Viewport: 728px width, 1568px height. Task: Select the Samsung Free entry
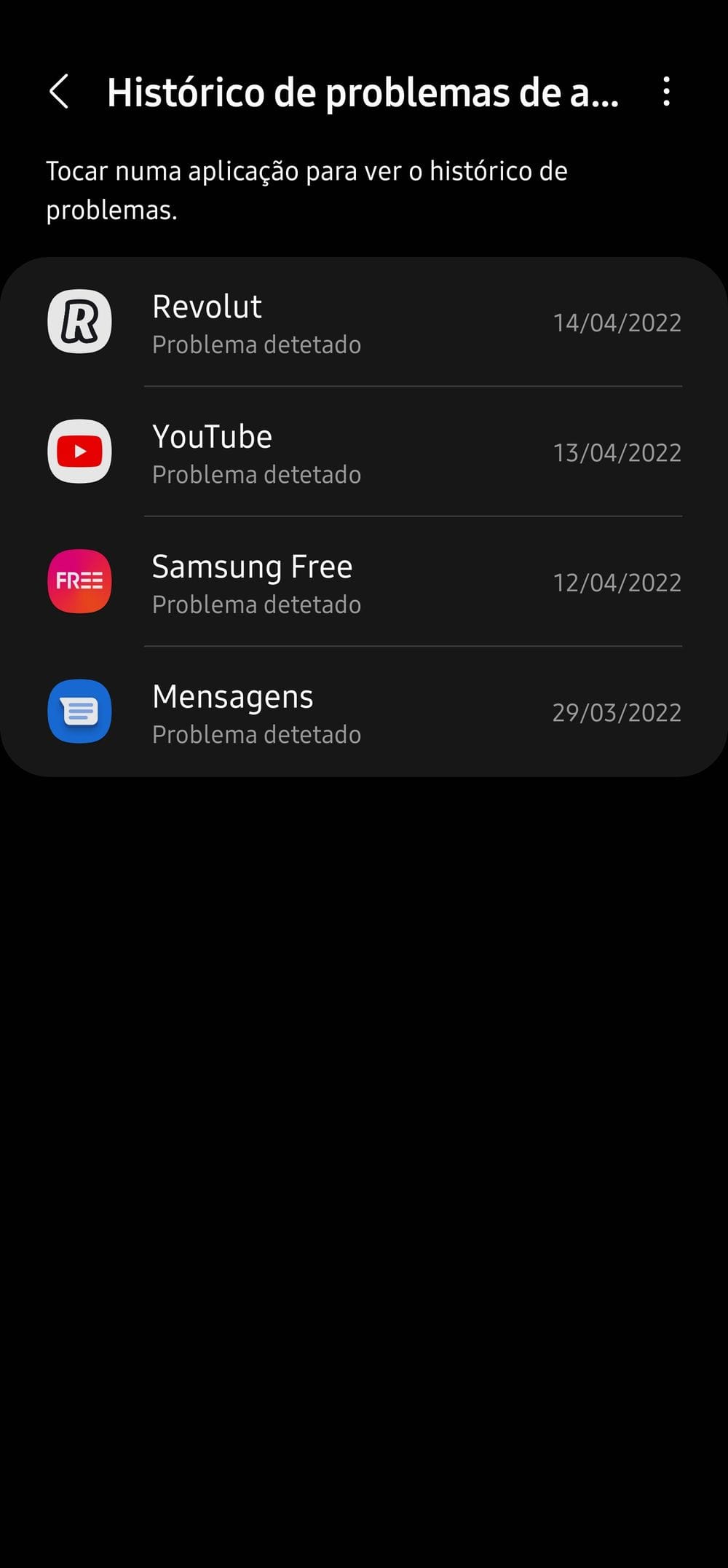(364, 582)
